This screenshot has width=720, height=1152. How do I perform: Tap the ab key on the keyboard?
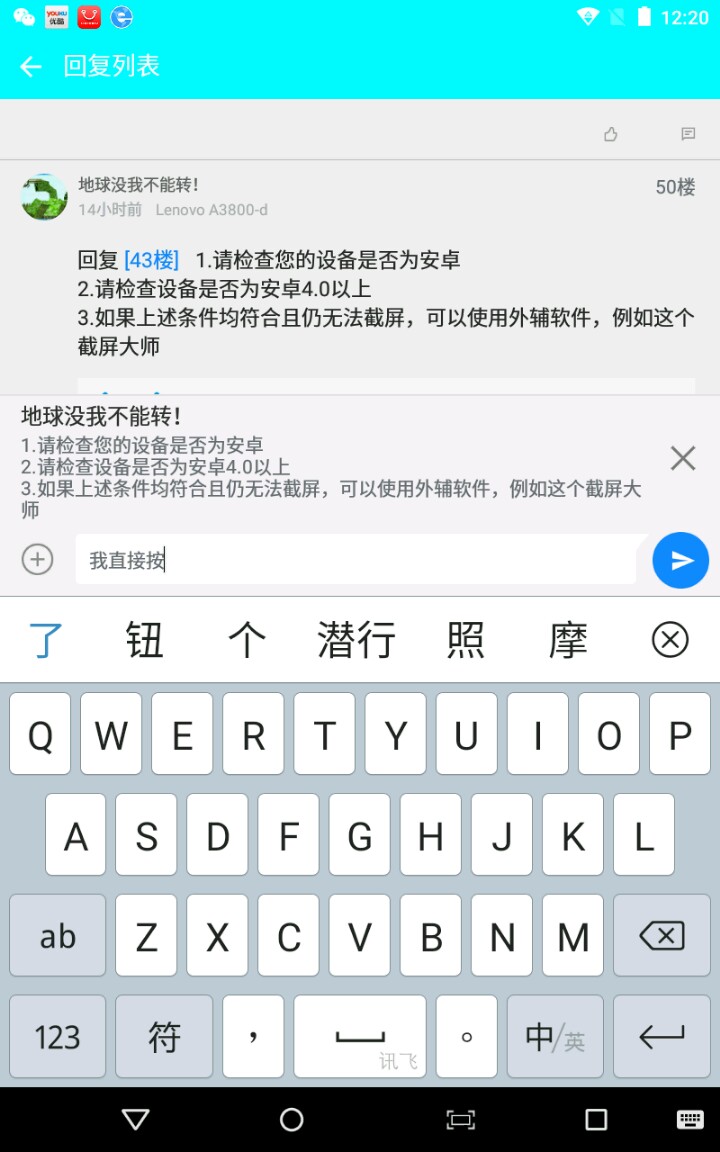[57, 935]
